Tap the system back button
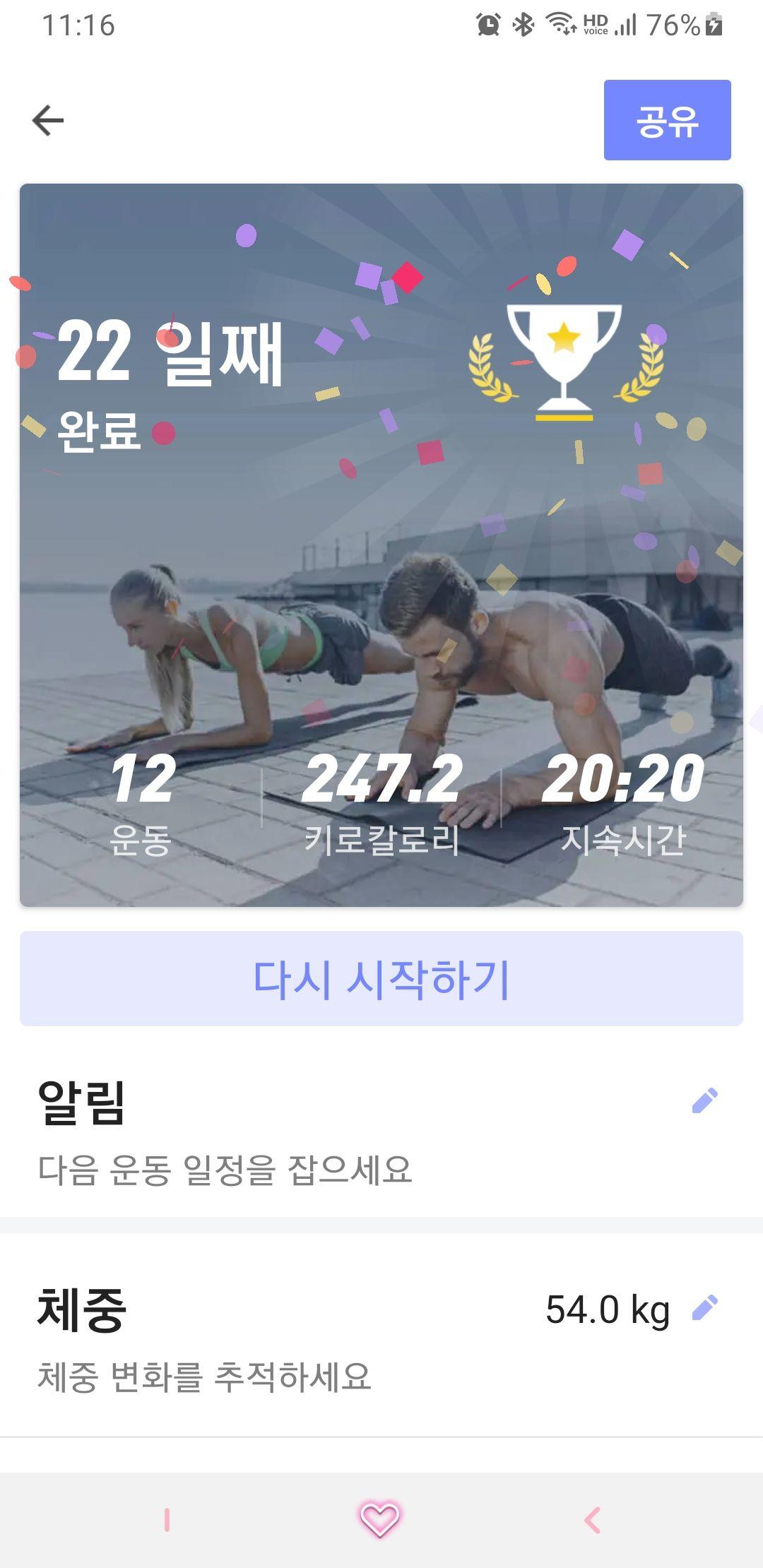This screenshot has width=763, height=1568. pos(592,1520)
